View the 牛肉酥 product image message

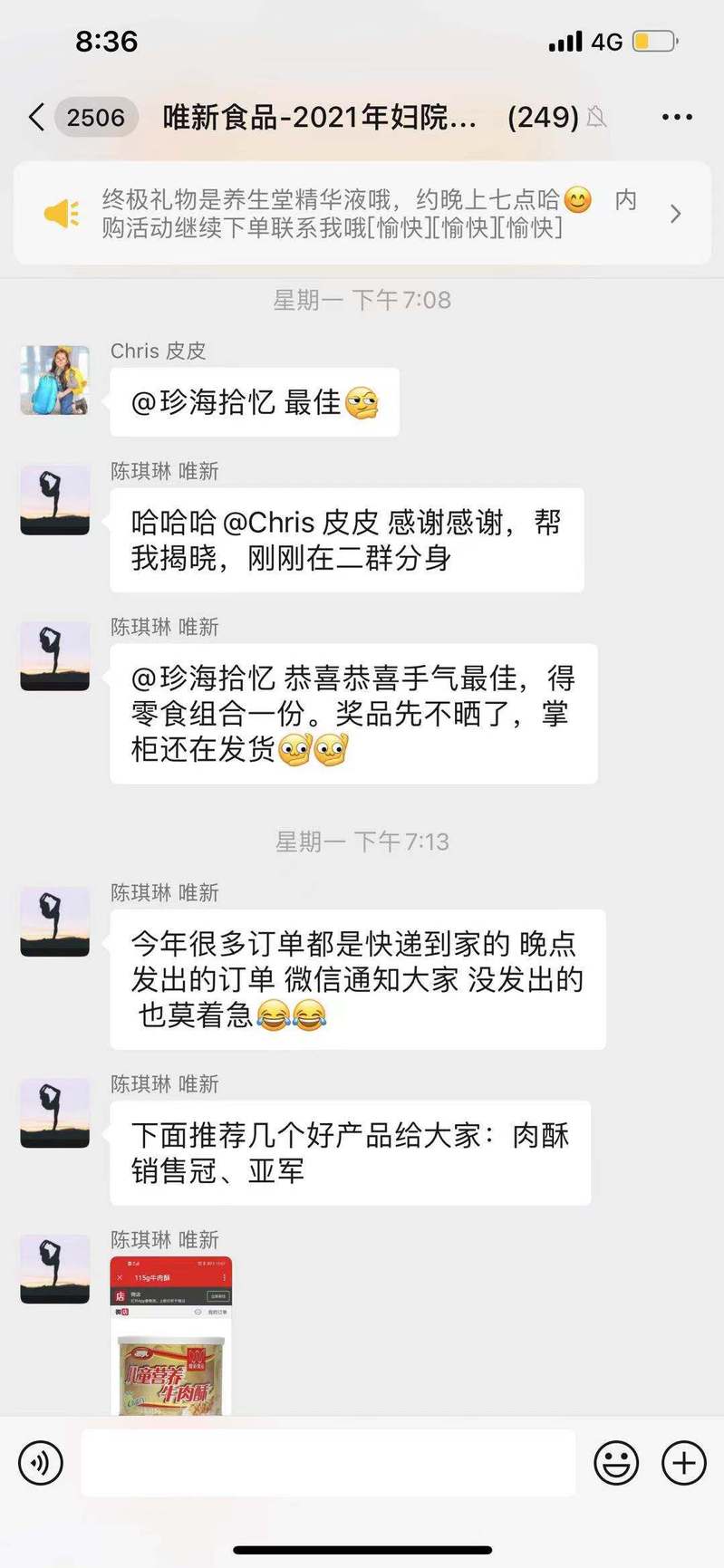(x=170, y=1335)
